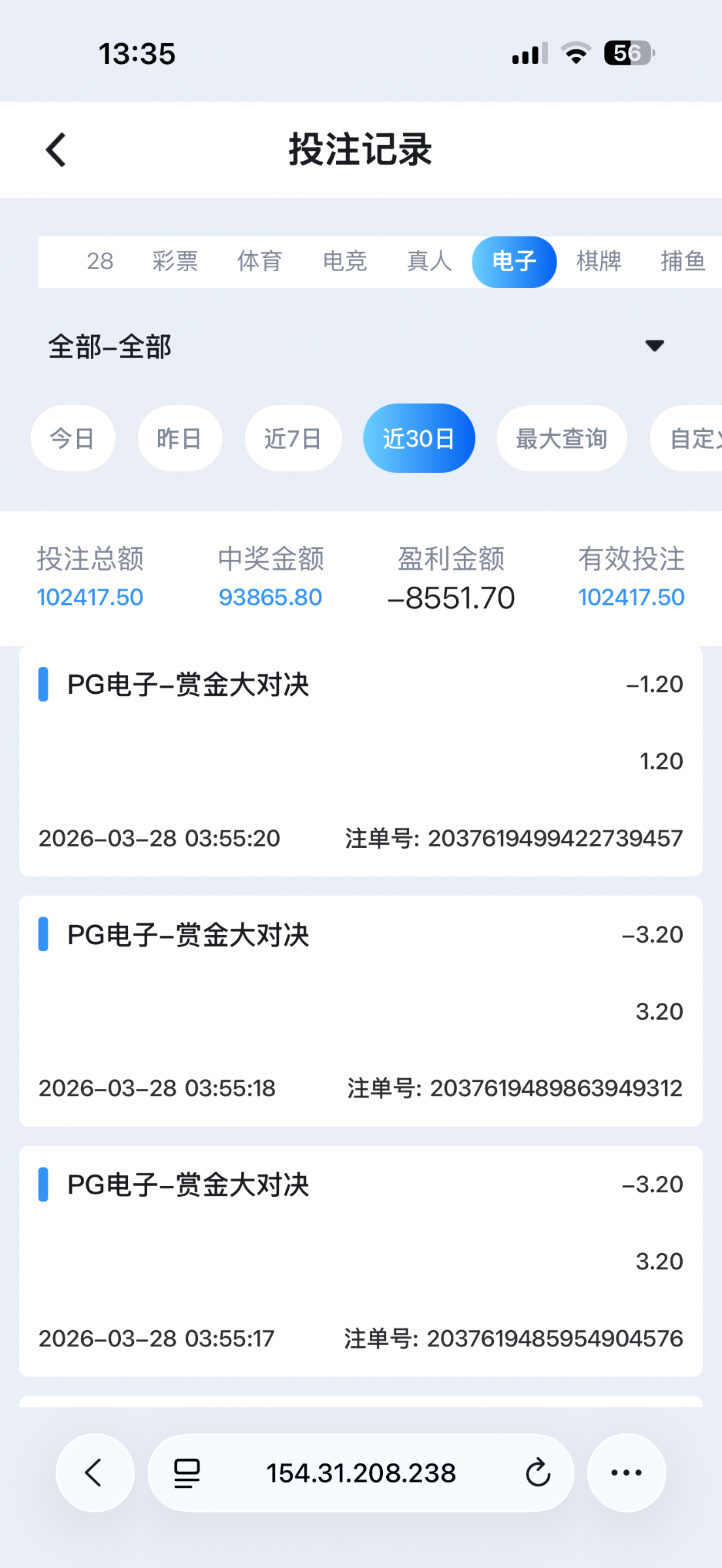
Task: Switch to the 真人 tab
Action: point(429,261)
